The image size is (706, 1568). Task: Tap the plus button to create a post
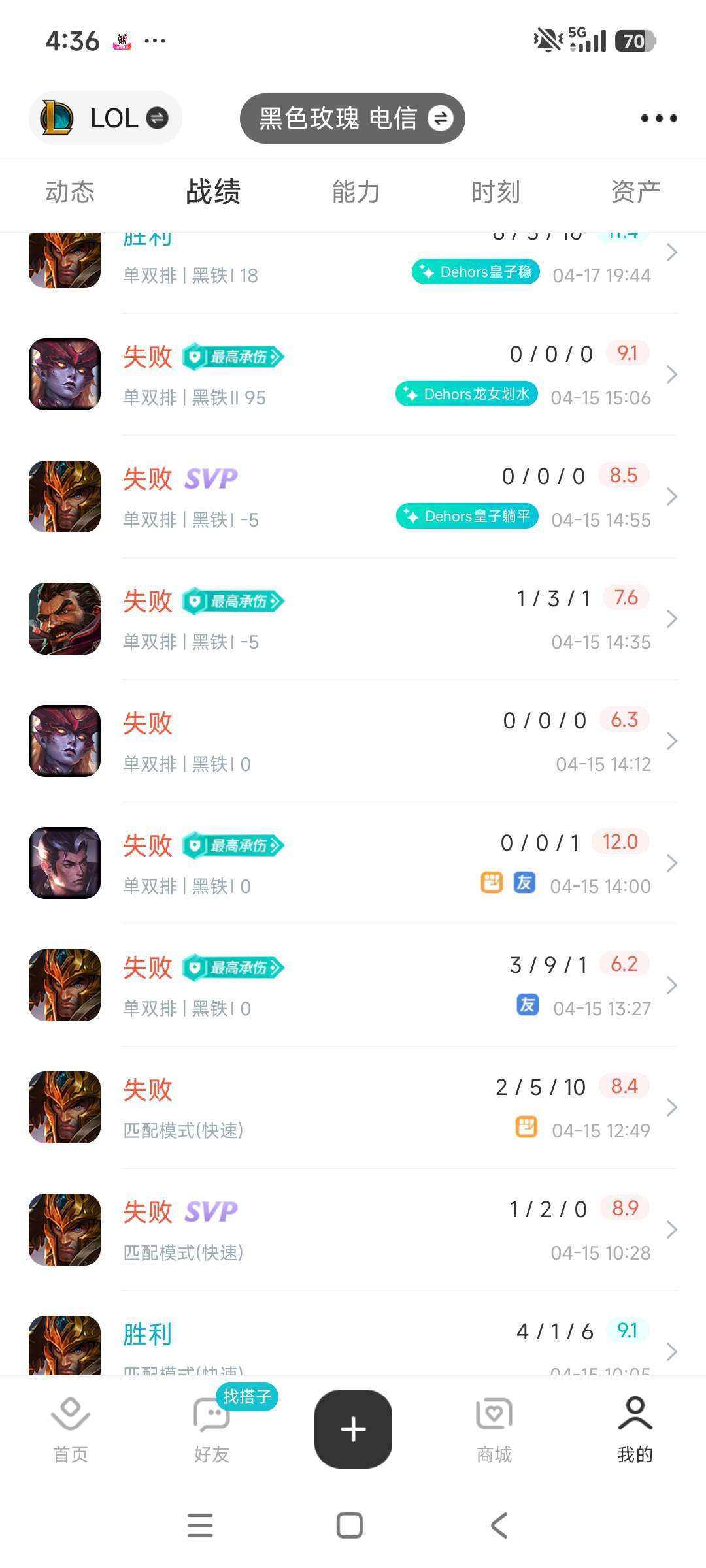353,1428
